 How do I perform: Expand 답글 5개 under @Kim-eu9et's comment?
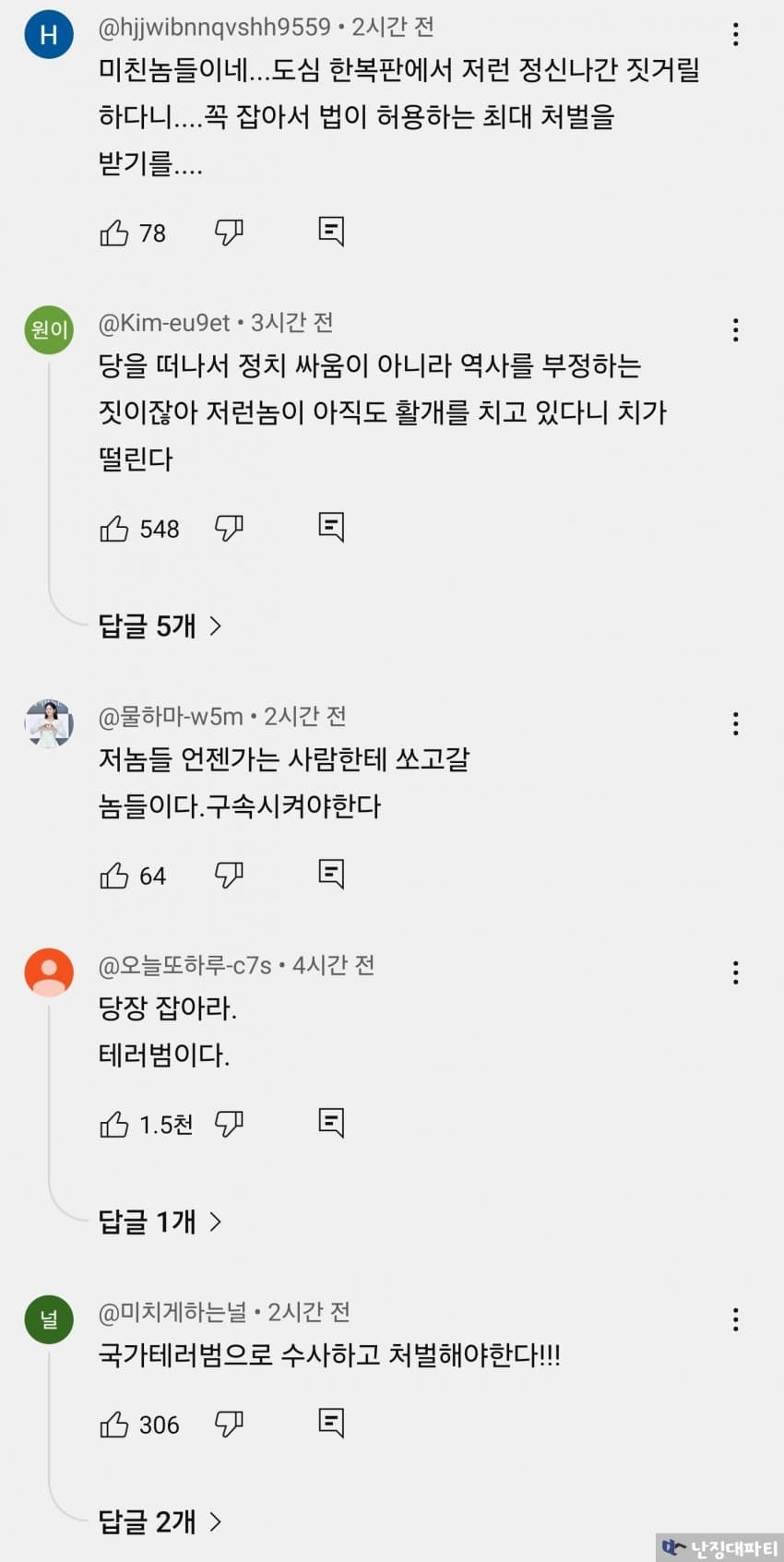[160, 626]
